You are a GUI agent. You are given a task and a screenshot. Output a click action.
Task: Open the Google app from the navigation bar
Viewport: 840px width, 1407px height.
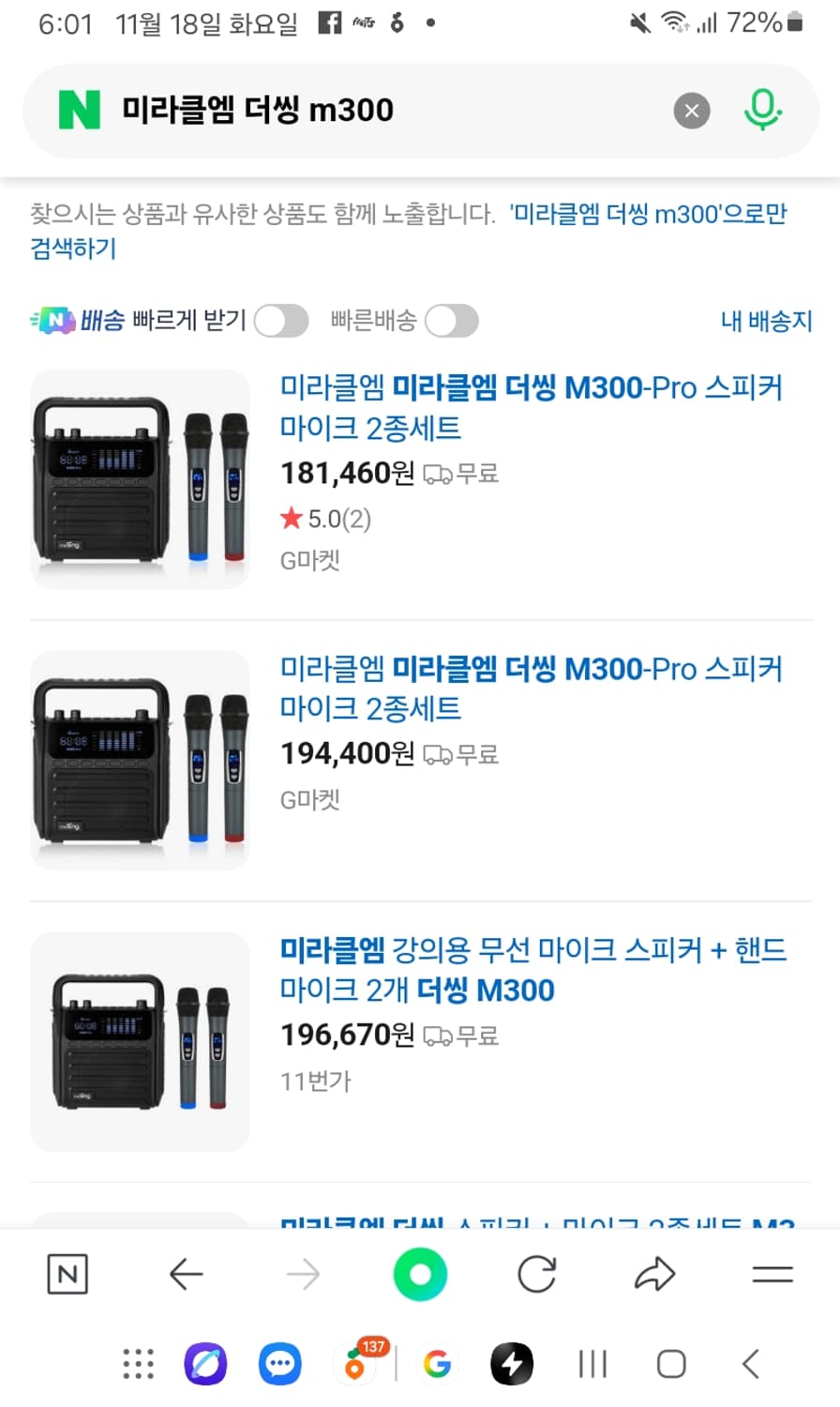437,1363
